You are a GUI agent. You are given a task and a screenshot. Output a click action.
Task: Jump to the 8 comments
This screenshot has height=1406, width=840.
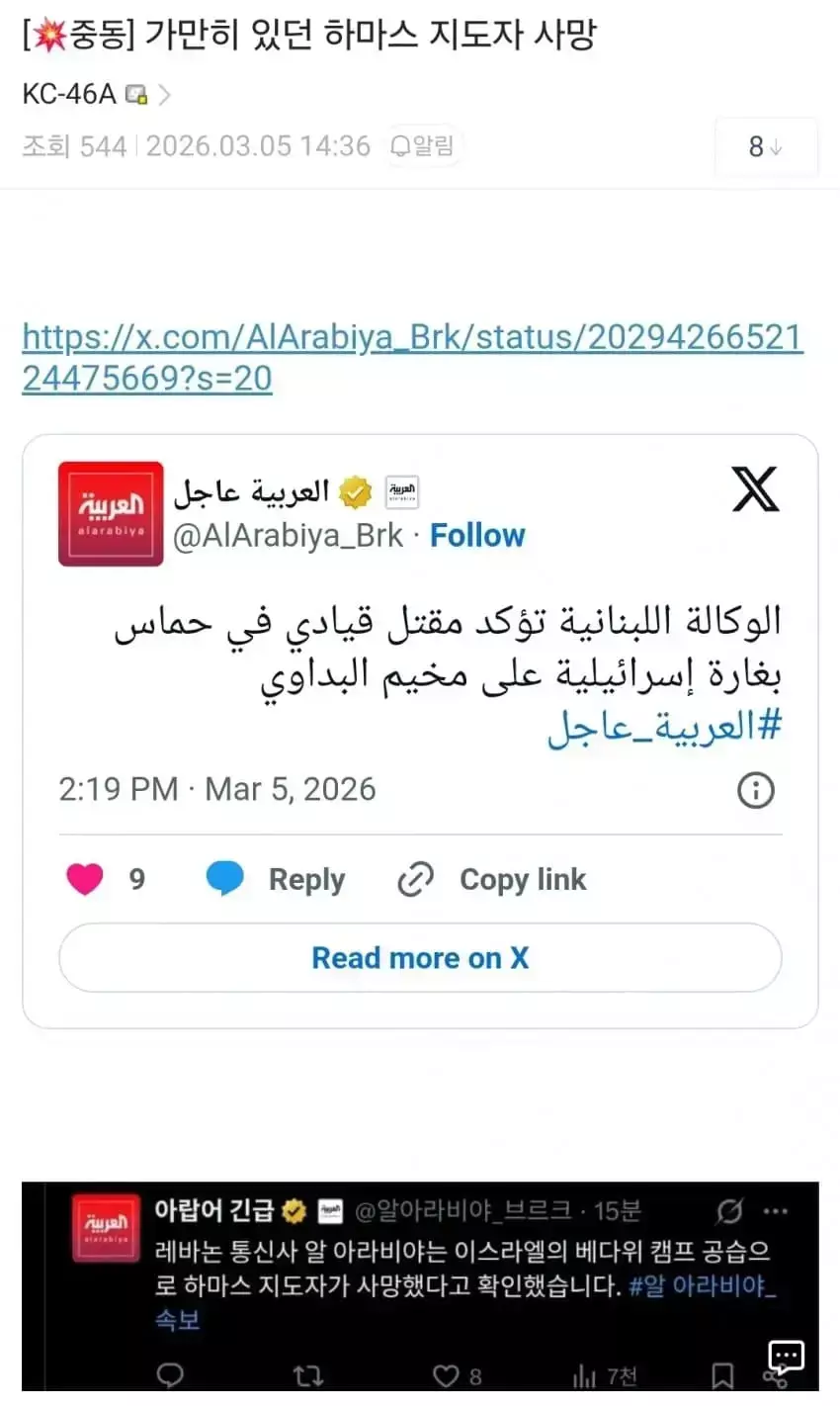(766, 147)
